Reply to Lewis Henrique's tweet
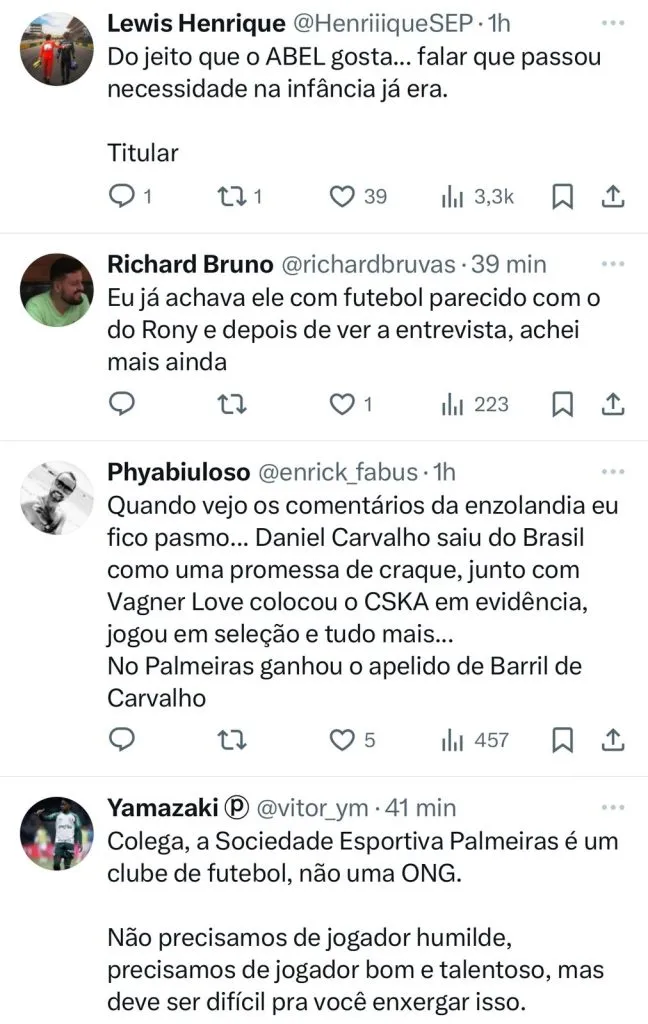 click(121, 197)
